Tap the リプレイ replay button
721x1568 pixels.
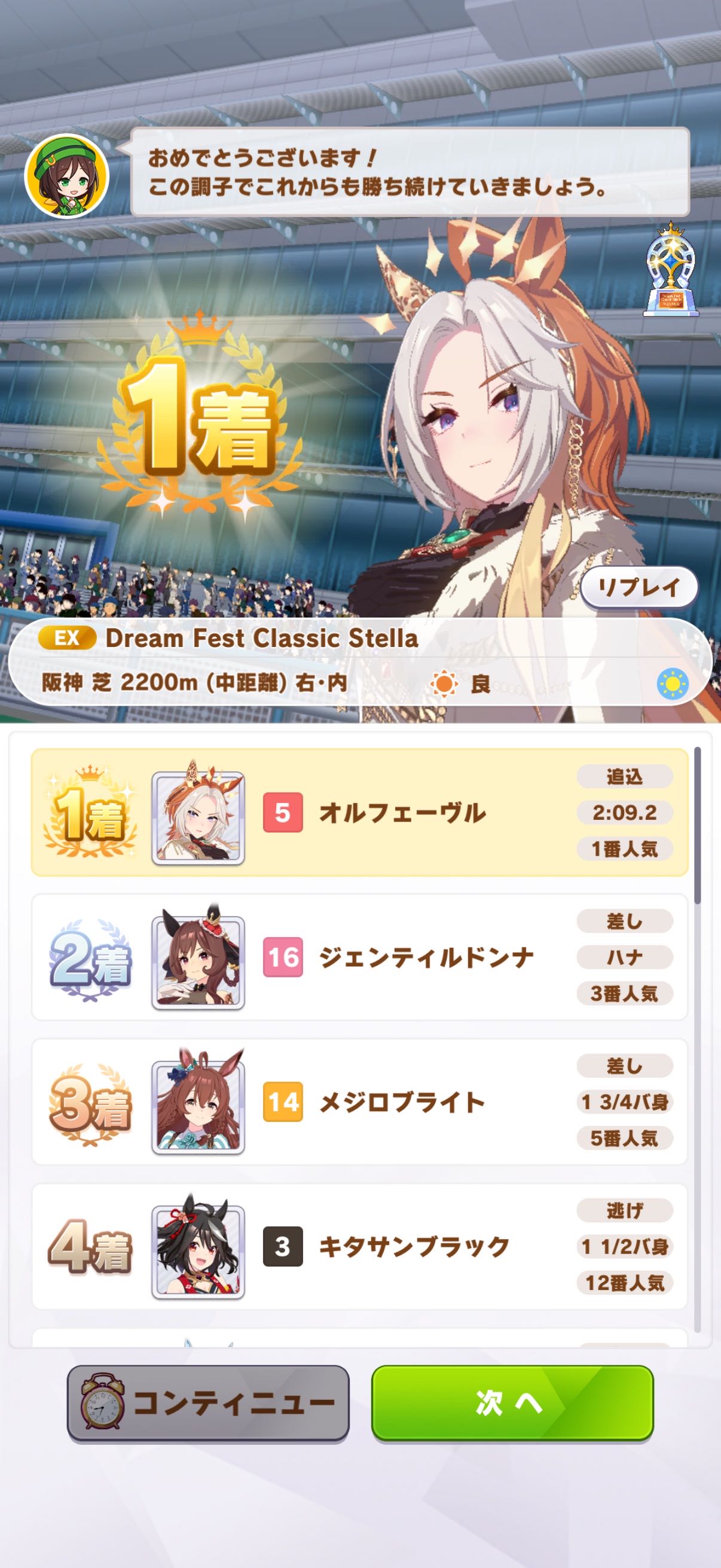click(x=639, y=587)
